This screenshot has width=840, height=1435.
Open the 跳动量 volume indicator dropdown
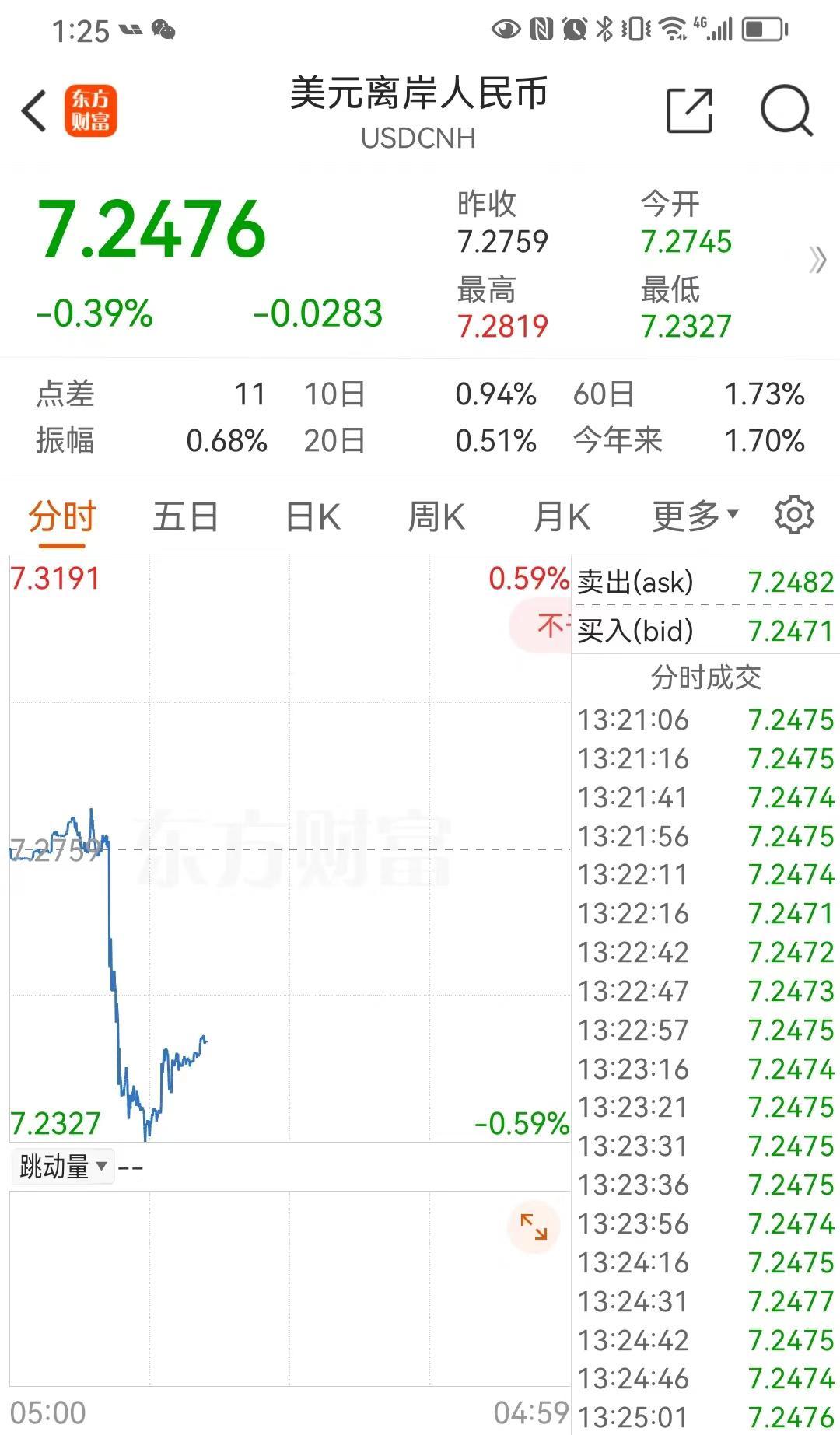click(60, 1167)
